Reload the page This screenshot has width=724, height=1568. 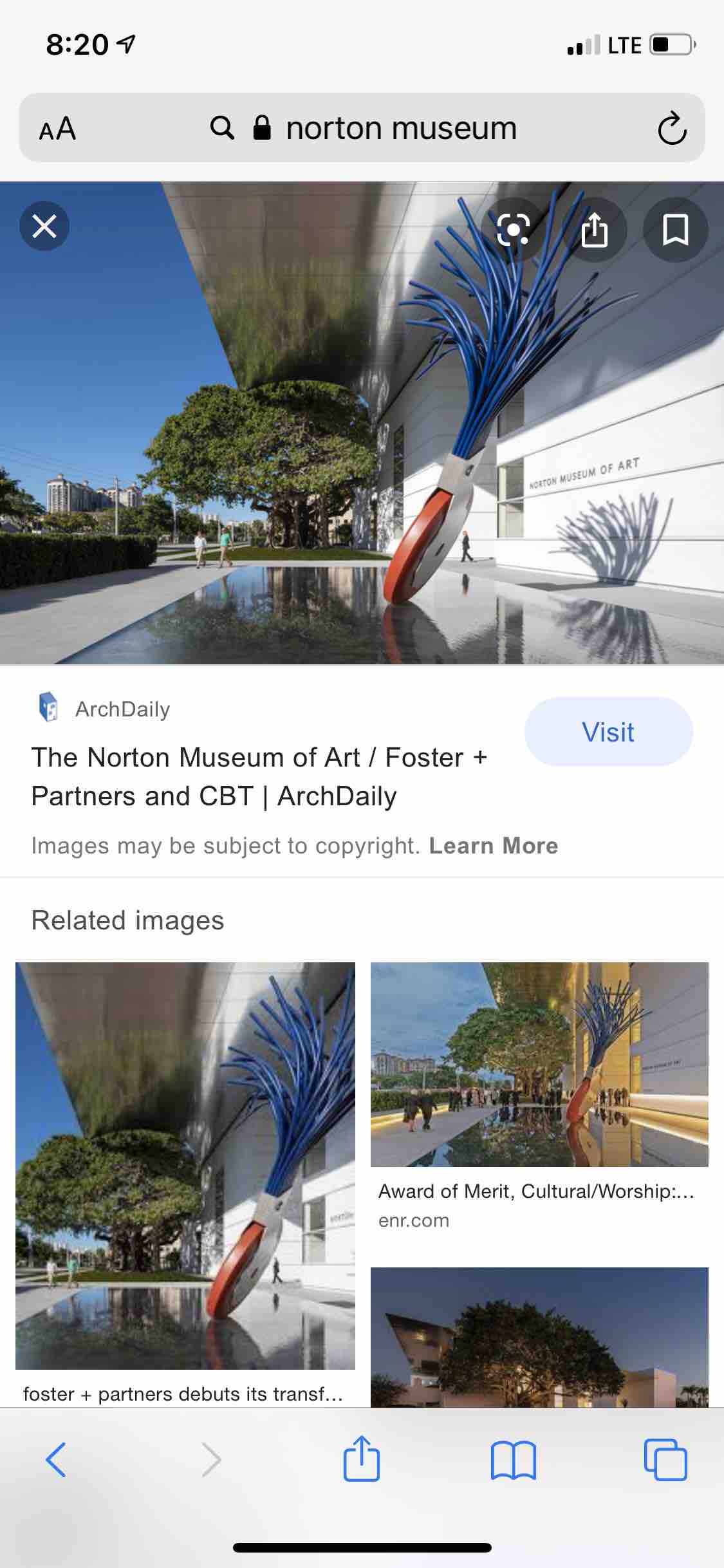(671, 128)
